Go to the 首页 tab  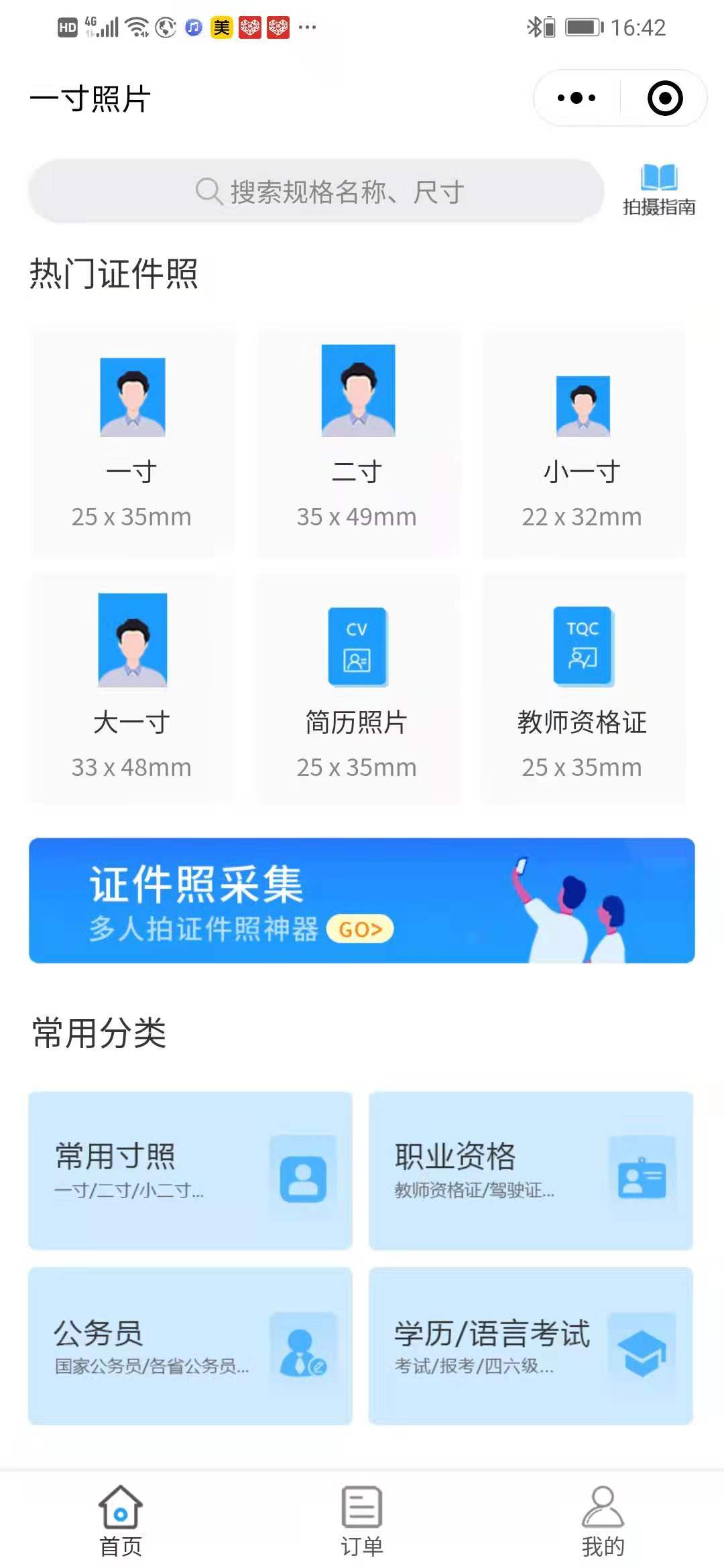tap(121, 1521)
